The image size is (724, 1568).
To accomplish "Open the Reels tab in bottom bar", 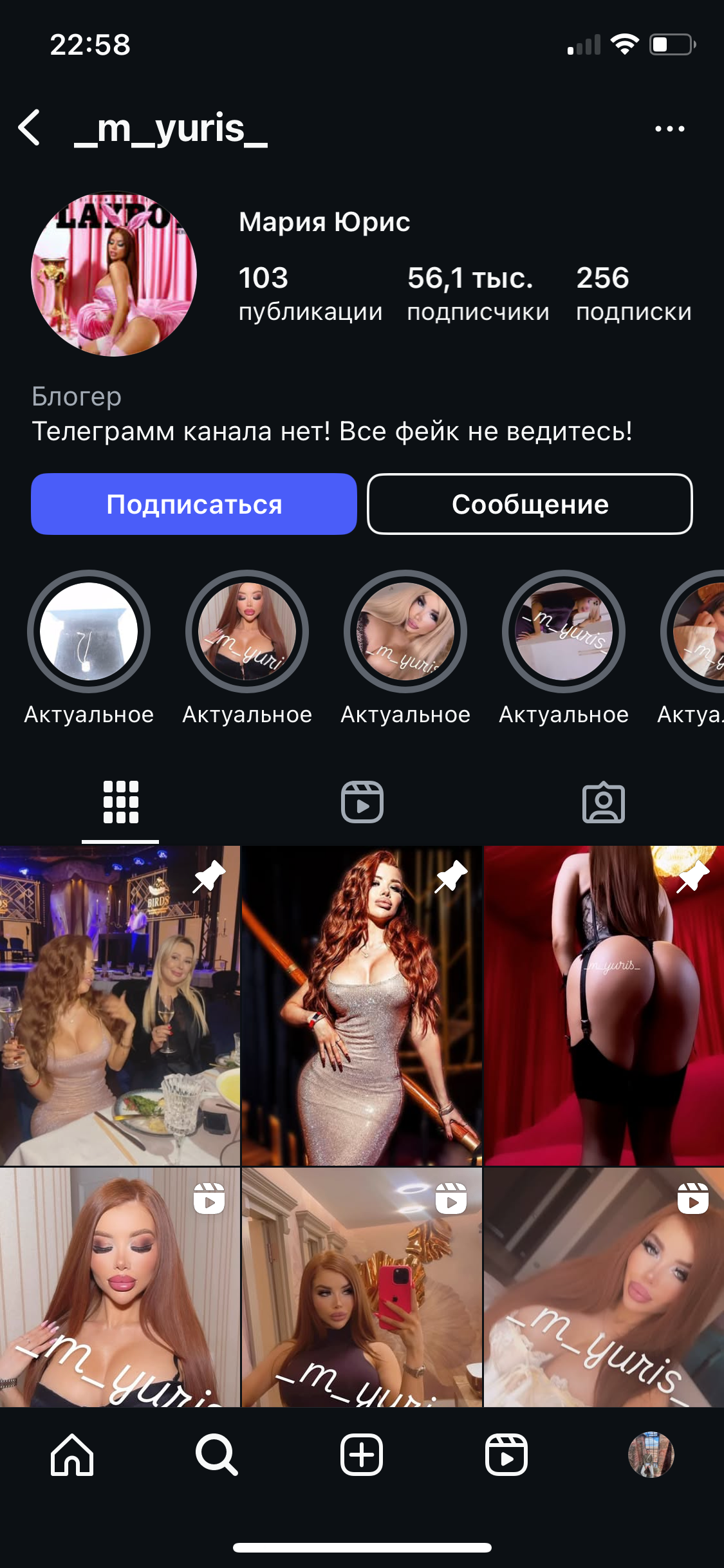I will (x=506, y=1455).
